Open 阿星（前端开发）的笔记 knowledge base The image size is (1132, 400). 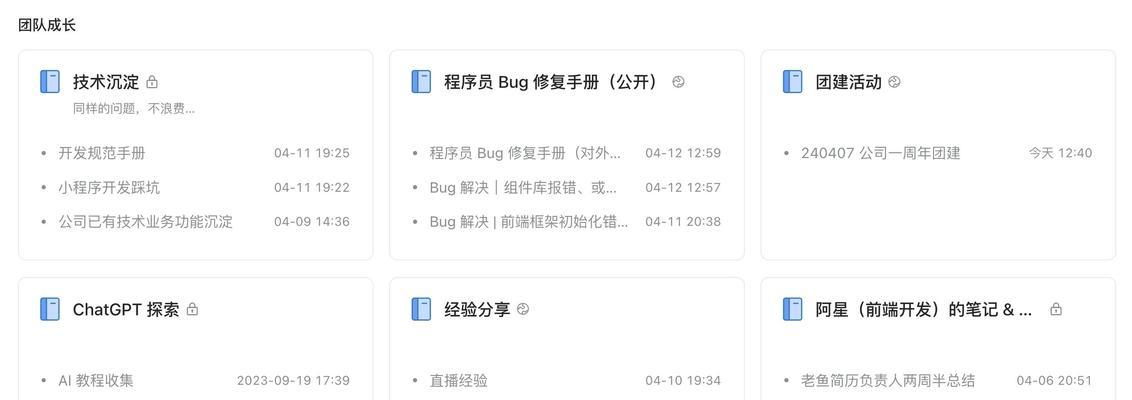923,309
